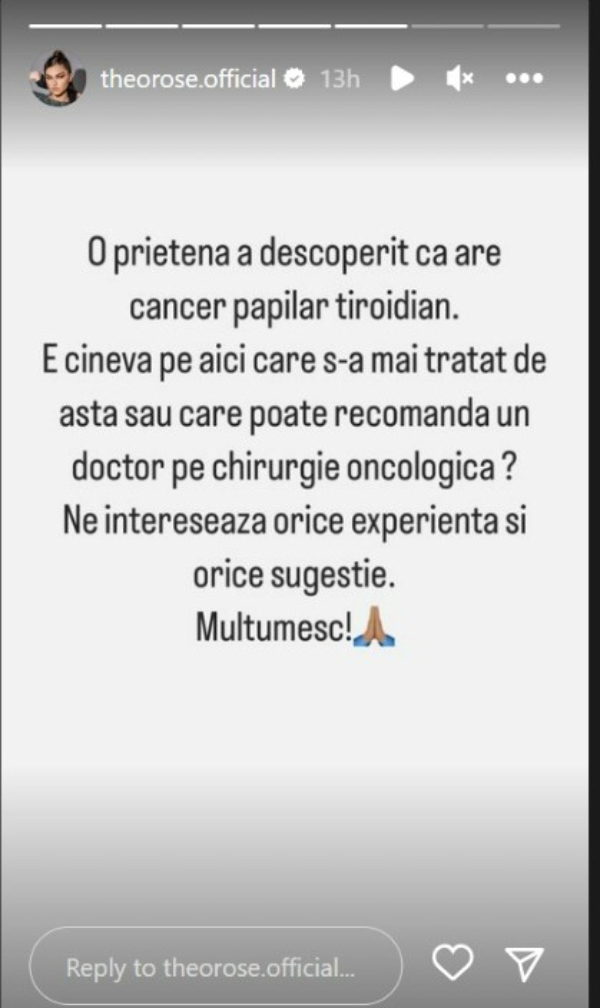600x1008 pixels.
Task: Open theorose.official profile picture
Action: [x=58, y=79]
